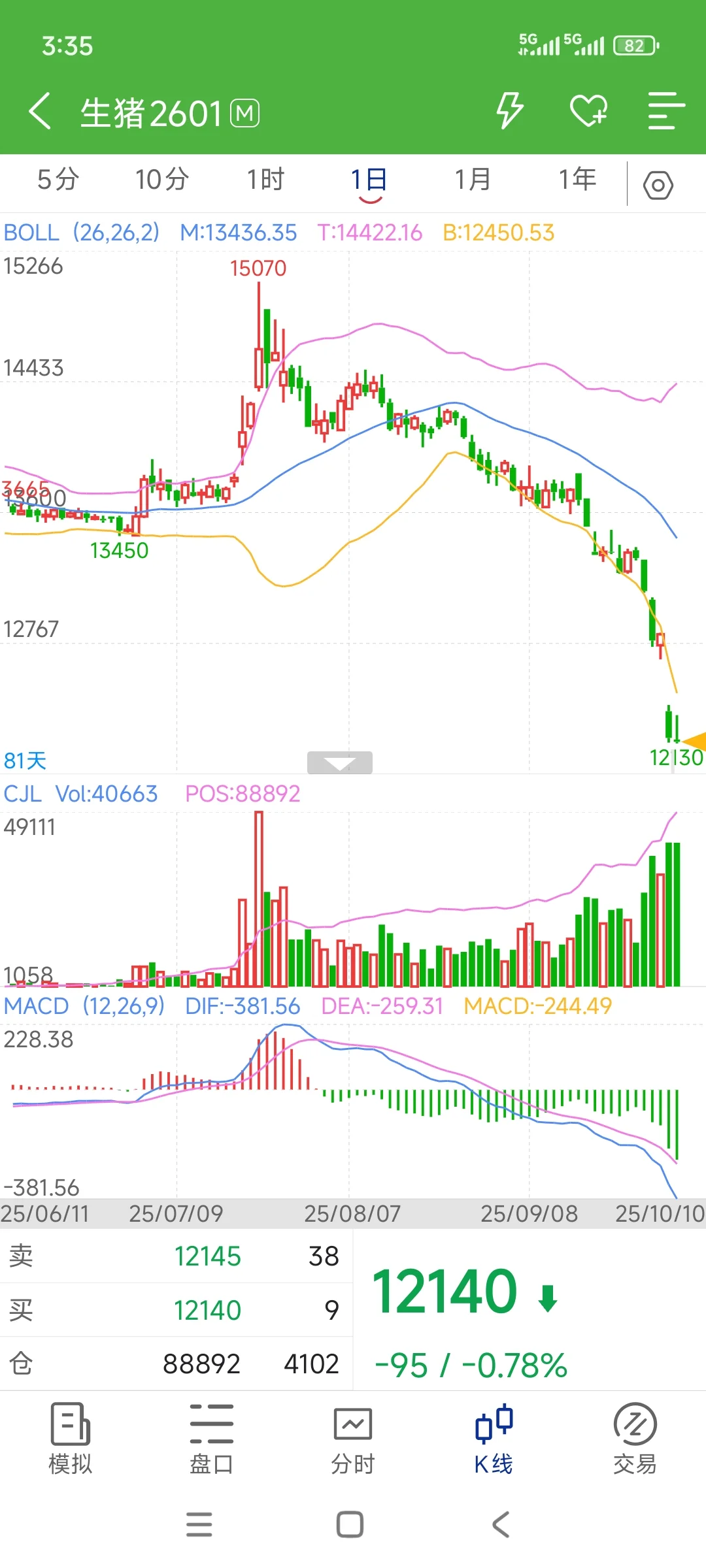Select the 1日 chart period
The width and height of the screenshot is (706, 1568).
pos(369,180)
